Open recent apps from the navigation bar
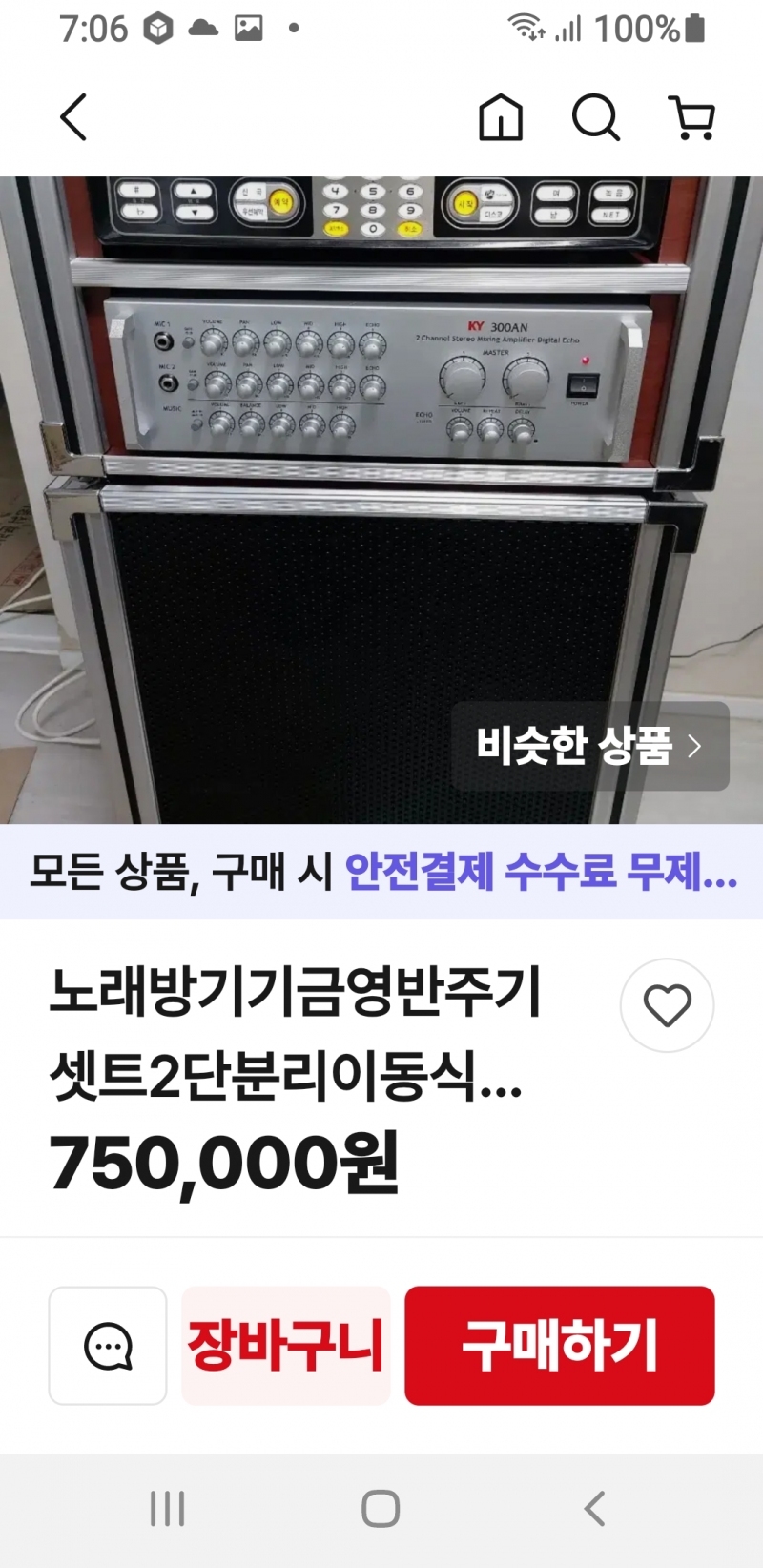763x1568 pixels. (168, 1509)
